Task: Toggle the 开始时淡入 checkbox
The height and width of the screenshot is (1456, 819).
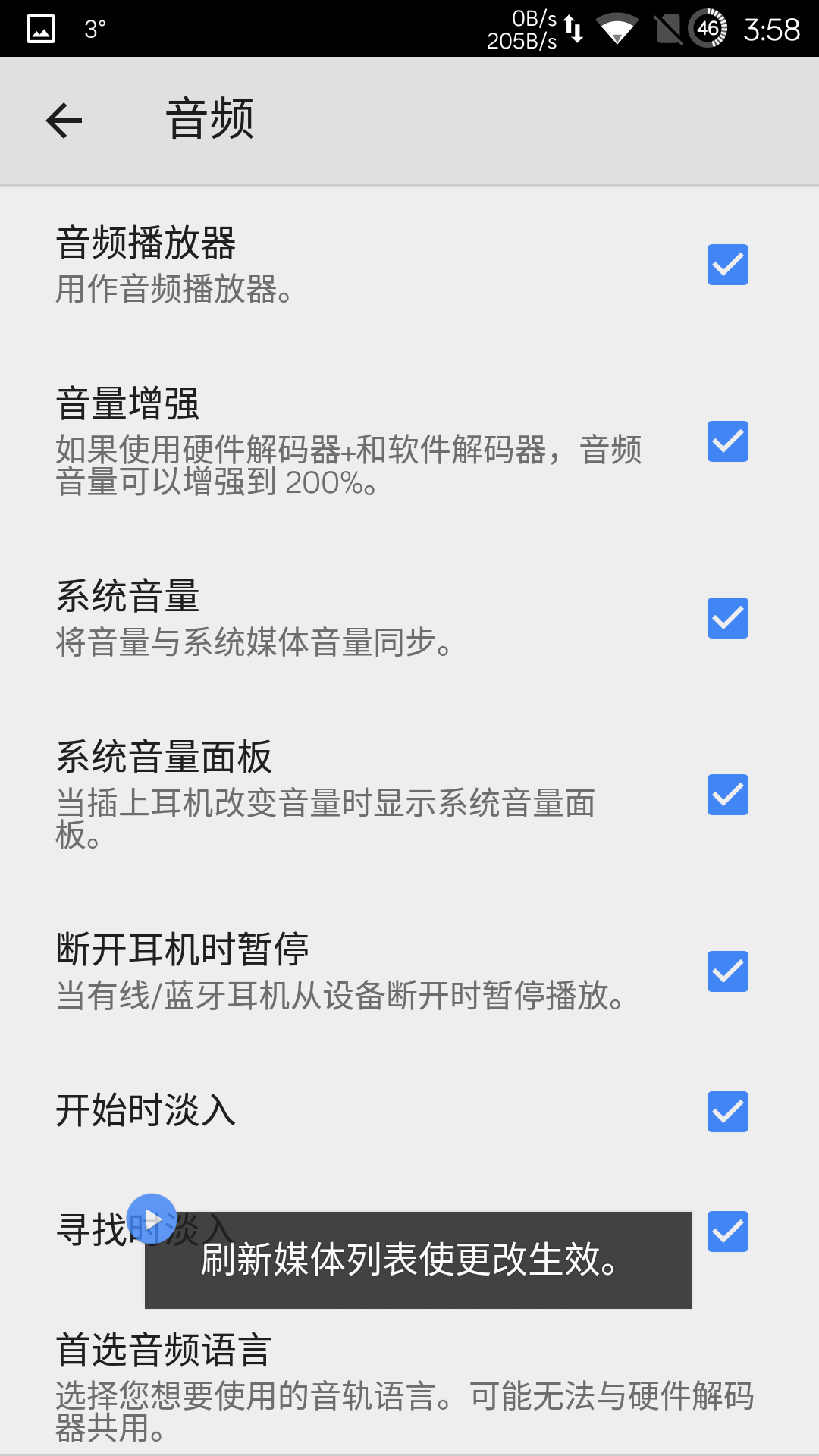Action: point(727,1112)
